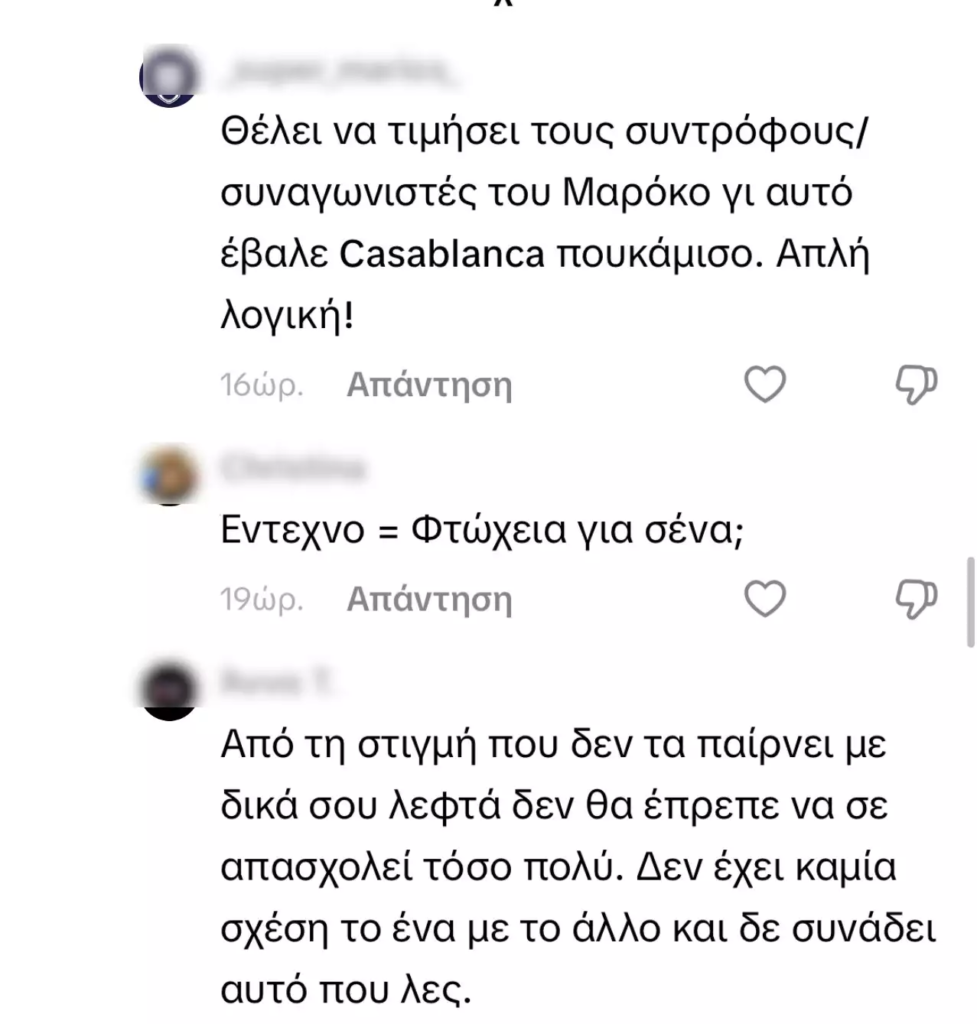Image resolution: width=977 pixels, height=1024 pixels.
Task: Like the Casablanca shirt comment
Action: pos(766,385)
